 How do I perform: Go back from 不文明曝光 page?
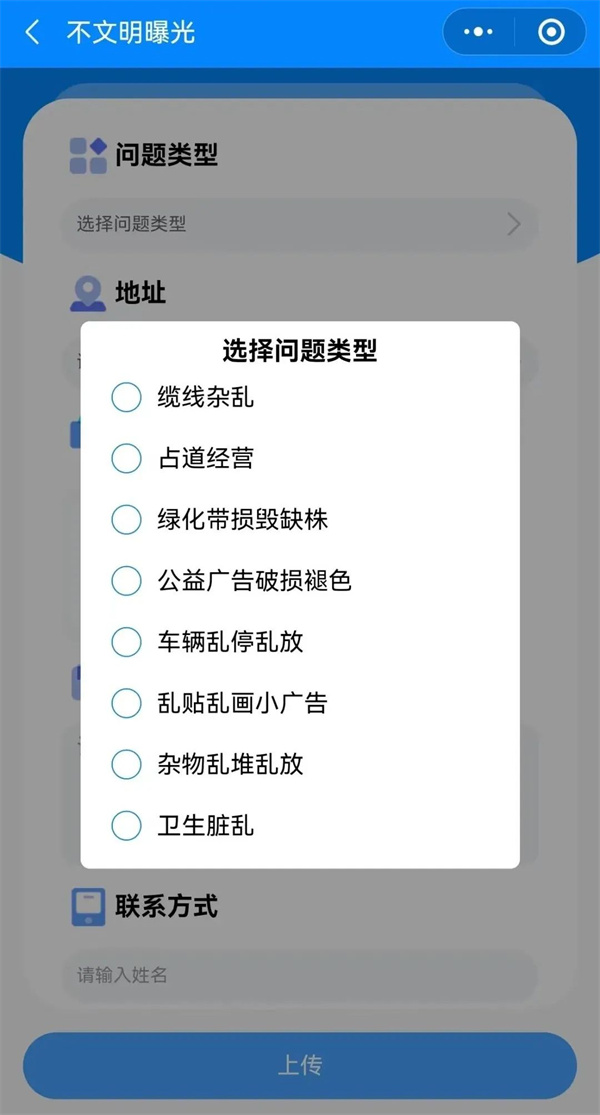click(32, 33)
